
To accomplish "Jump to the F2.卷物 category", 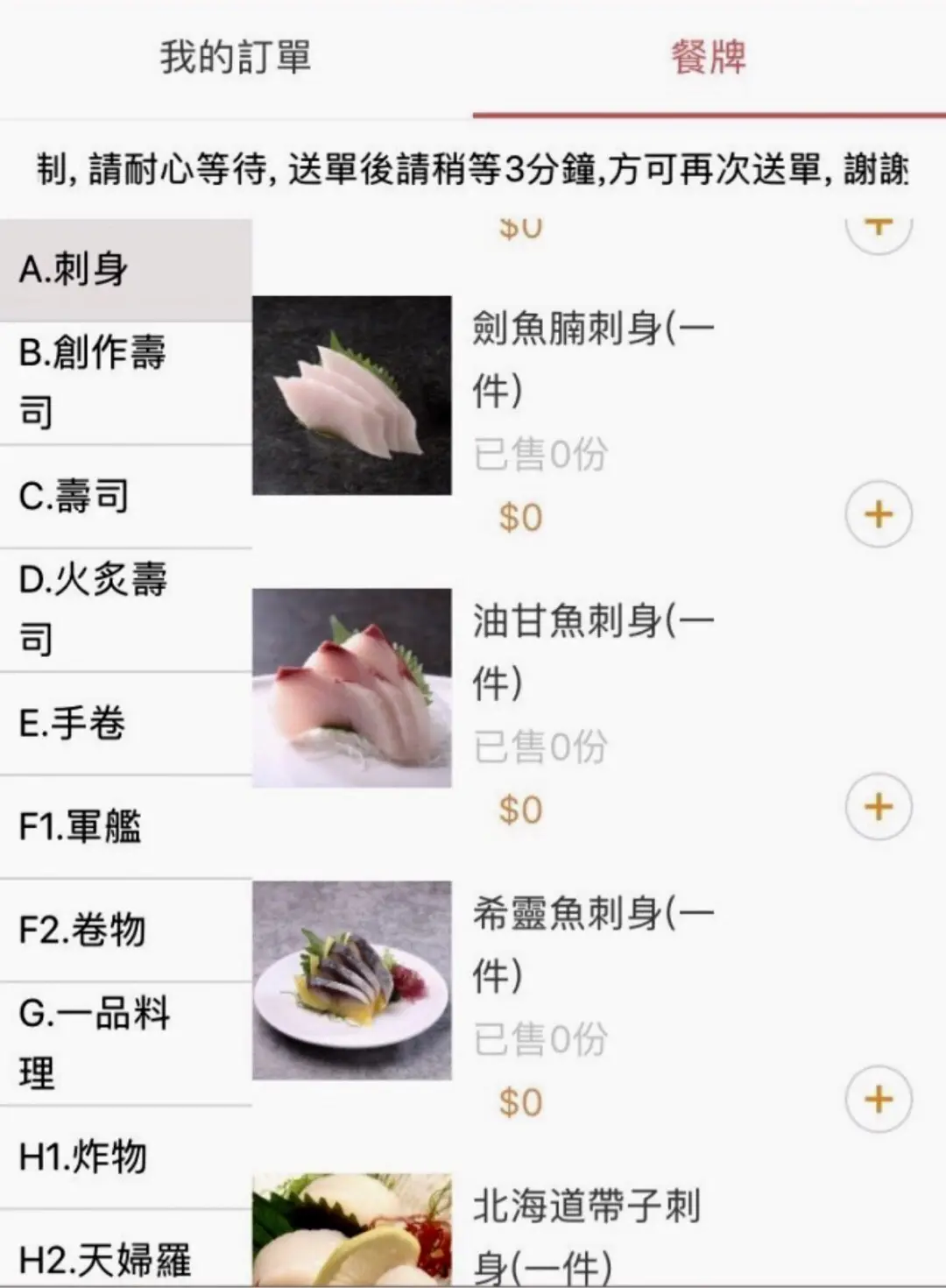I will coord(125,930).
